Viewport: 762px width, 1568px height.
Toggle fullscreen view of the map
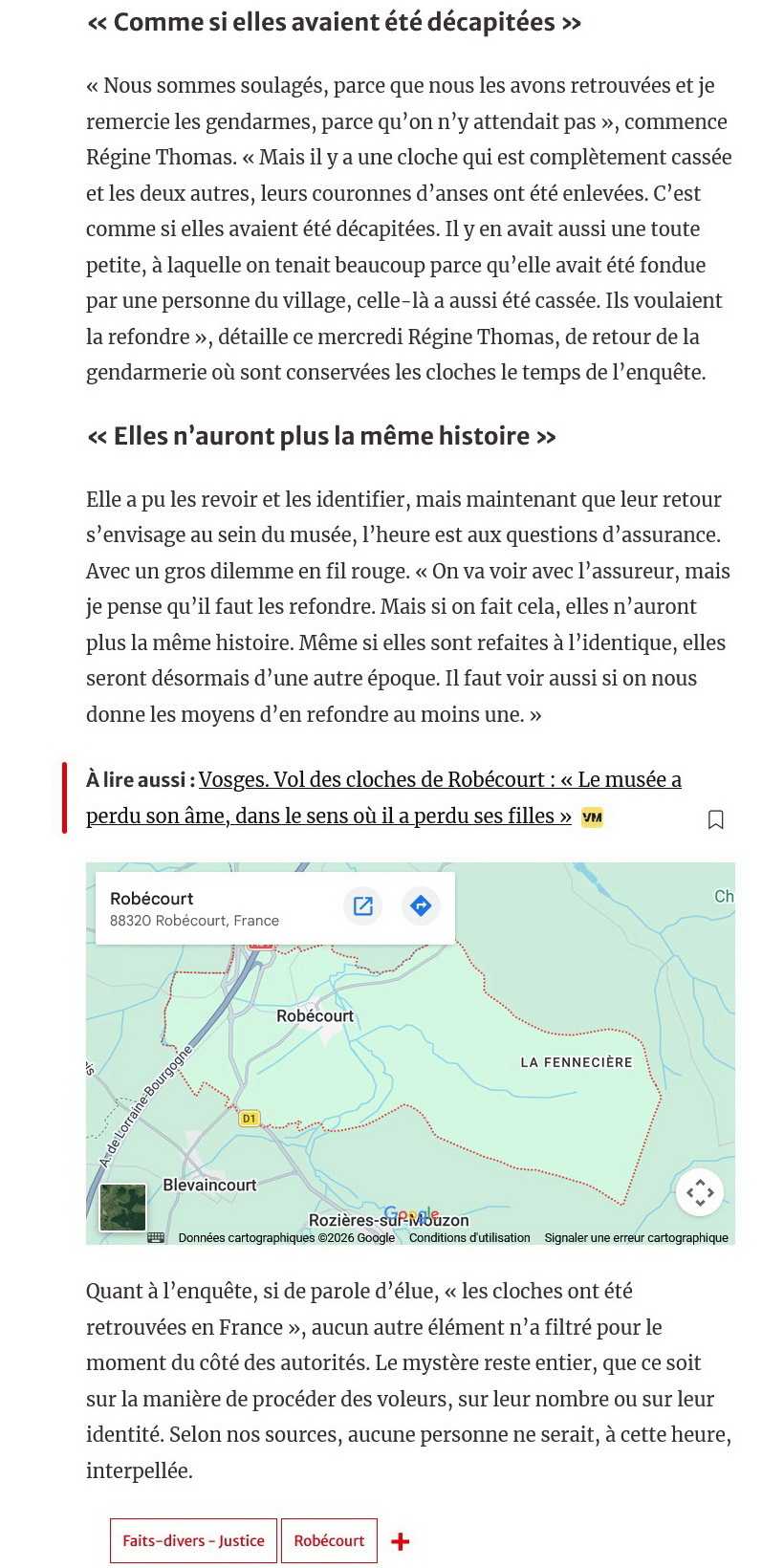pyautogui.click(x=700, y=1193)
